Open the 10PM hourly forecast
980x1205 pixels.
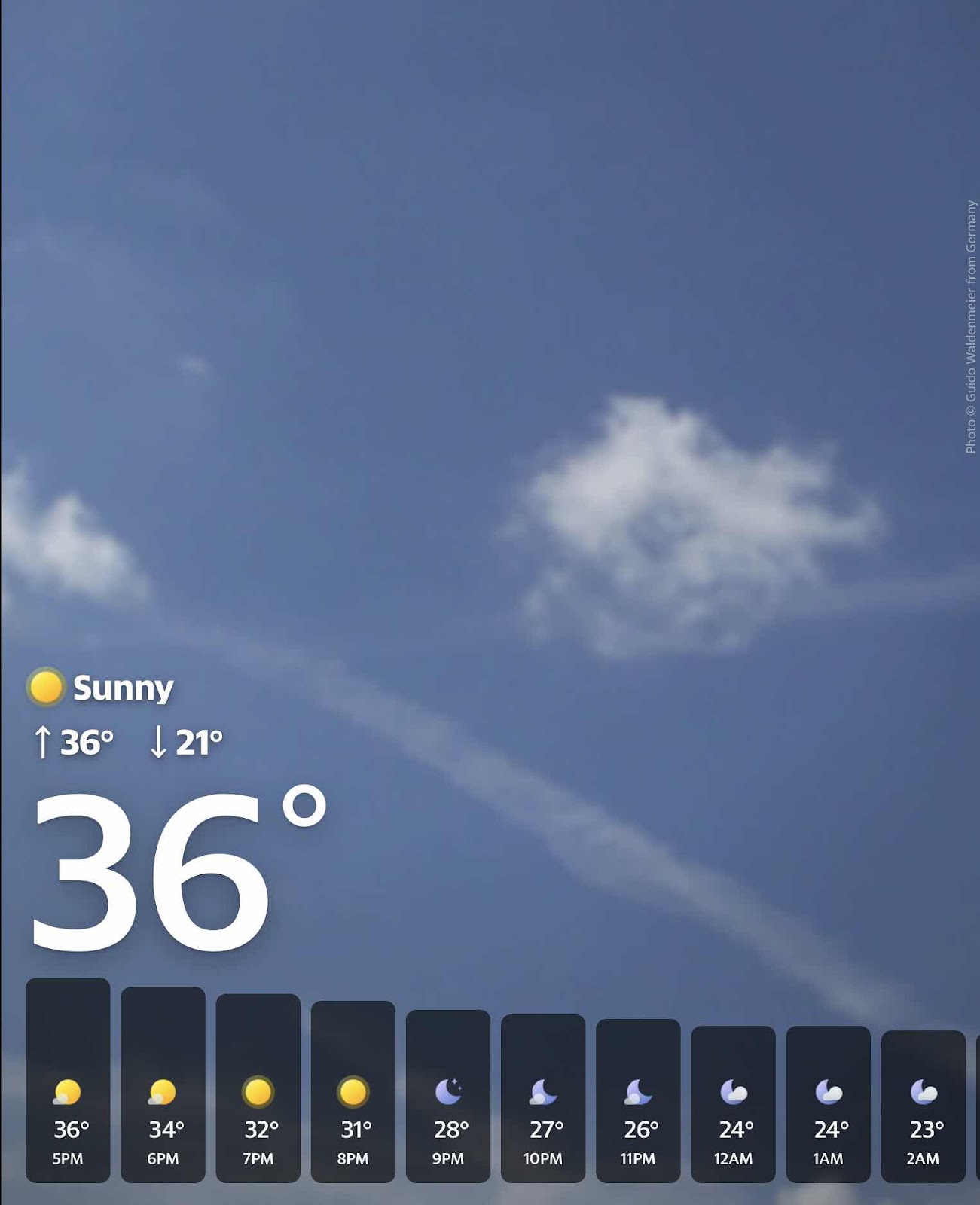[542, 1098]
